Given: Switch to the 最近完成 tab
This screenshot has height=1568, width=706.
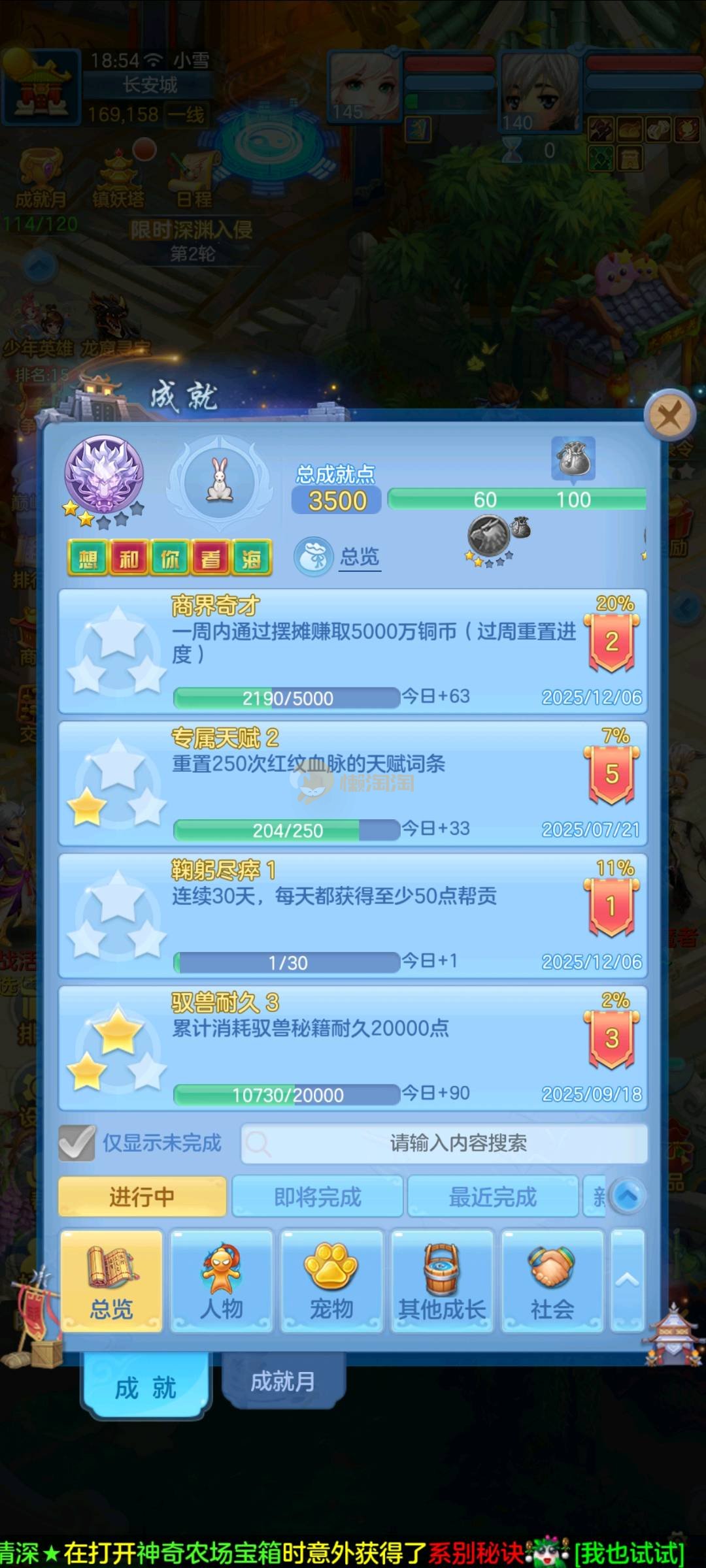Looking at the screenshot, I should coord(492,1197).
